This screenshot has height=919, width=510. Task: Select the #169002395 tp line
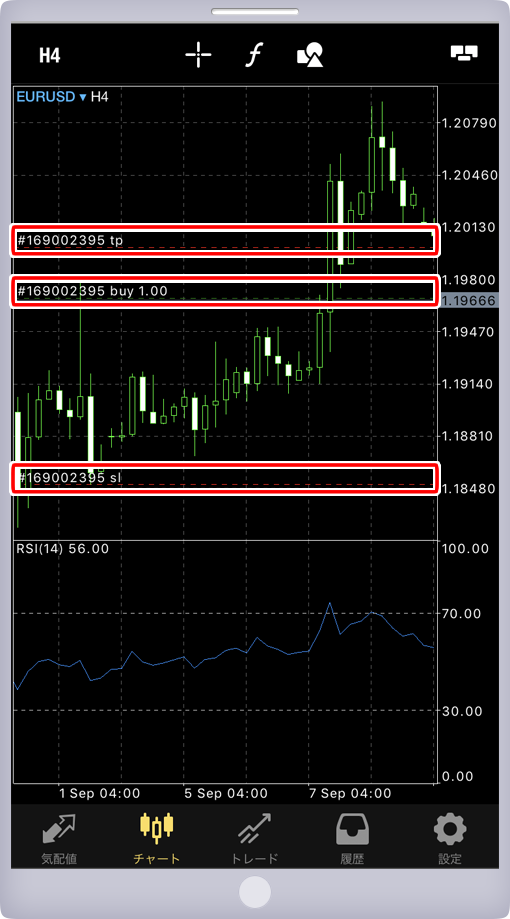[x=225, y=240]
